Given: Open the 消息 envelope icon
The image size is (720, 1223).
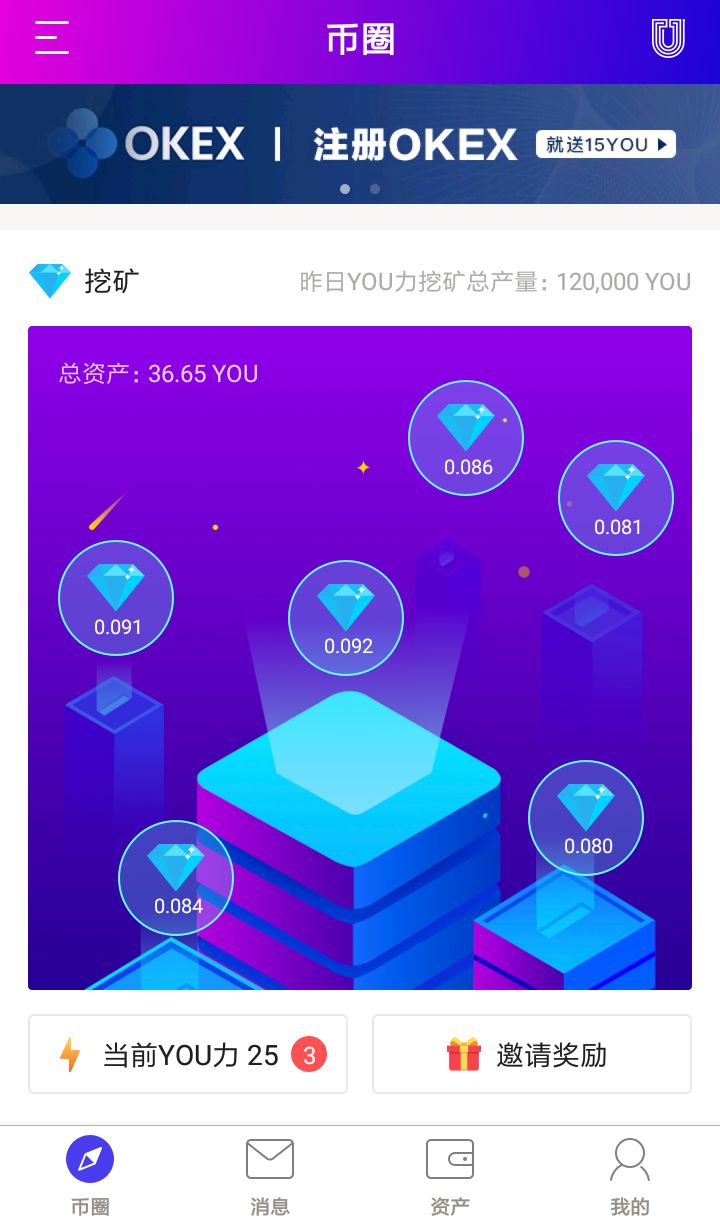Looking at the screenshot, I should pos(270,1158).
